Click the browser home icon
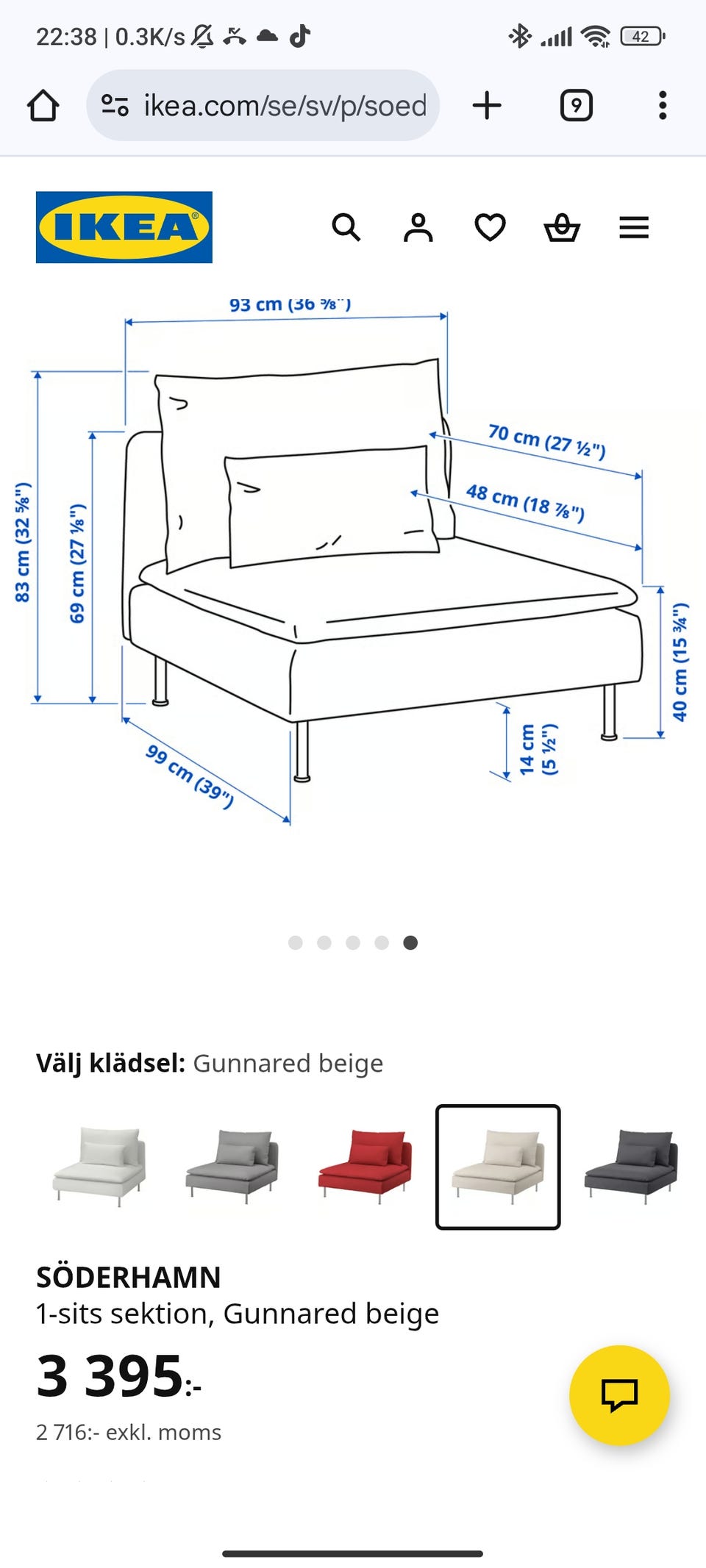The height and width of the screenshot is (1568, 706). pos(45,105)
